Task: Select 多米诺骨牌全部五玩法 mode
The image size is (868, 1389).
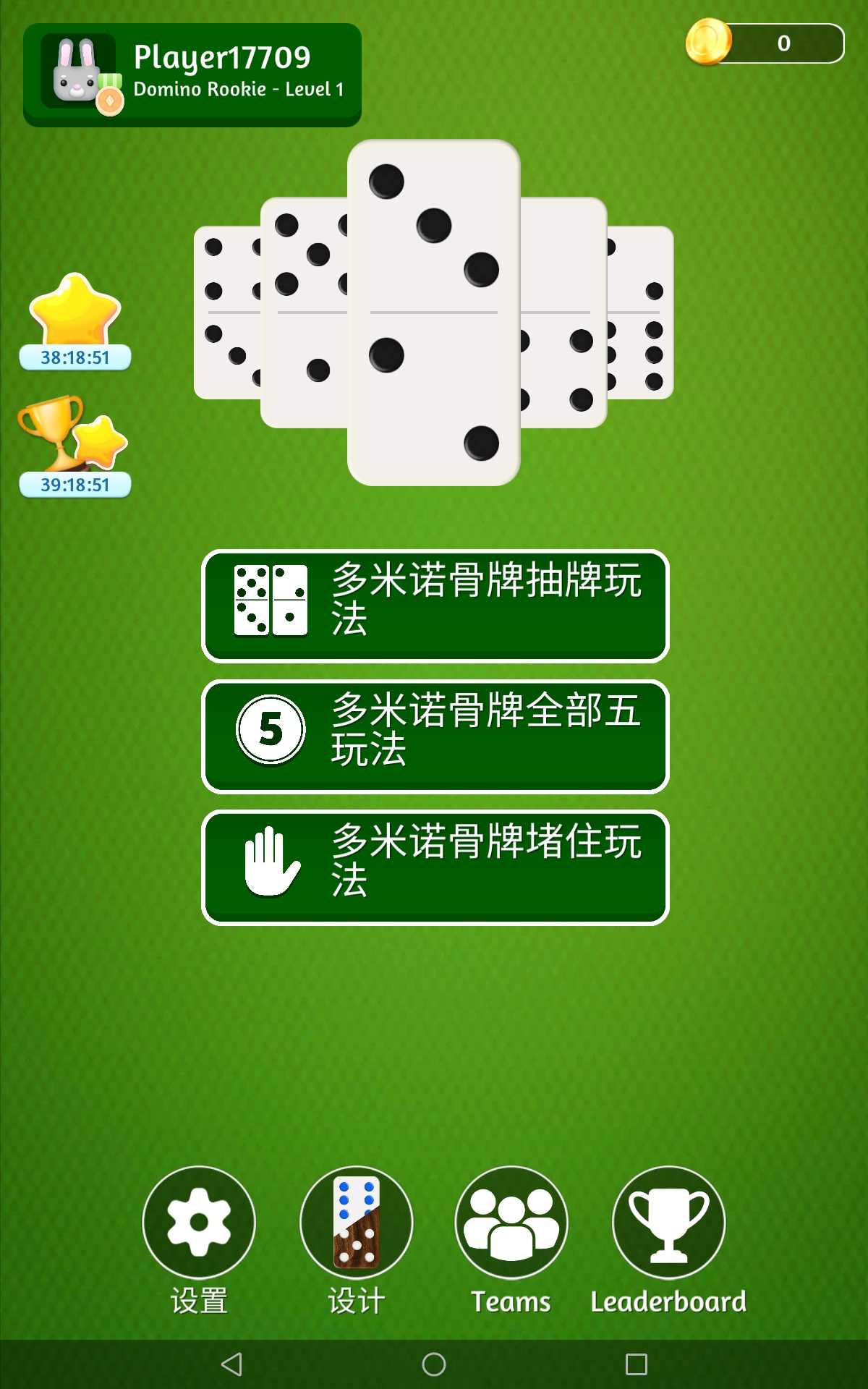Action: (x=435, y=736)
